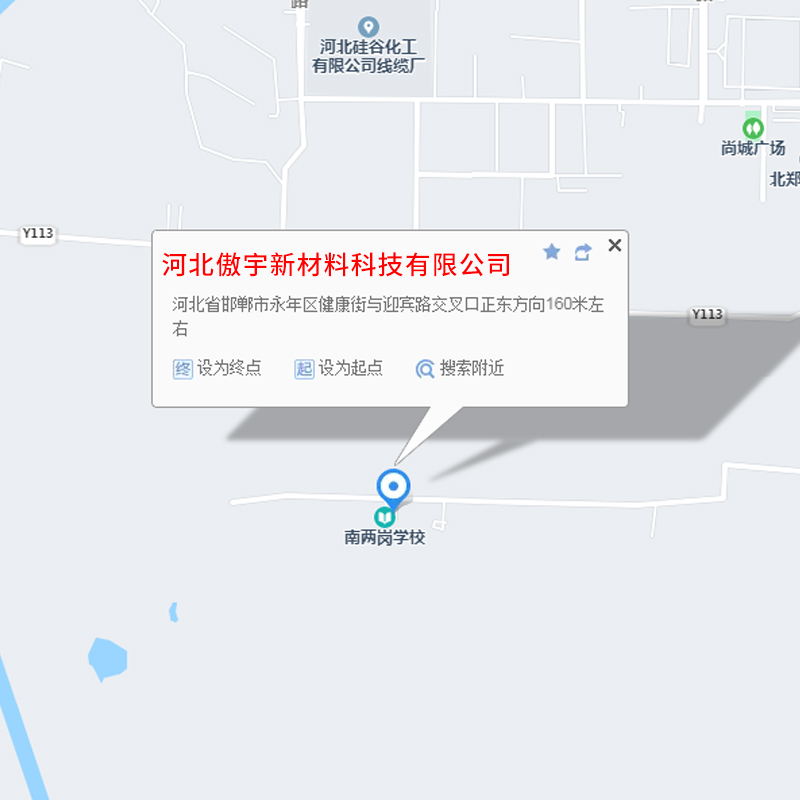Open the 河北硅谷化工有限公司线缆厂 marker
The image size is (800, 800).
369,27
